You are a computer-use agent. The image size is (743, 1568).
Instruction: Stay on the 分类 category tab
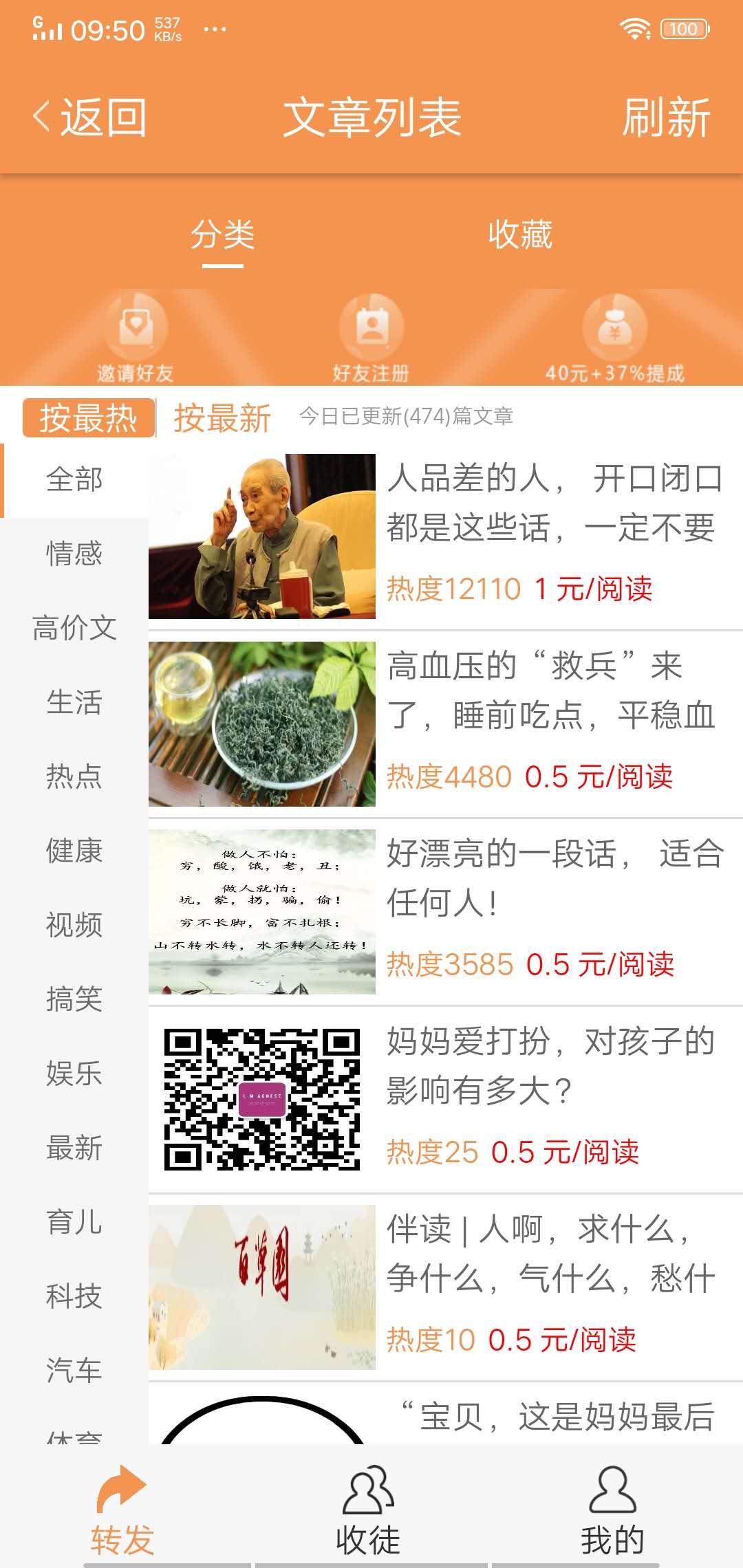tap(224, 234)
